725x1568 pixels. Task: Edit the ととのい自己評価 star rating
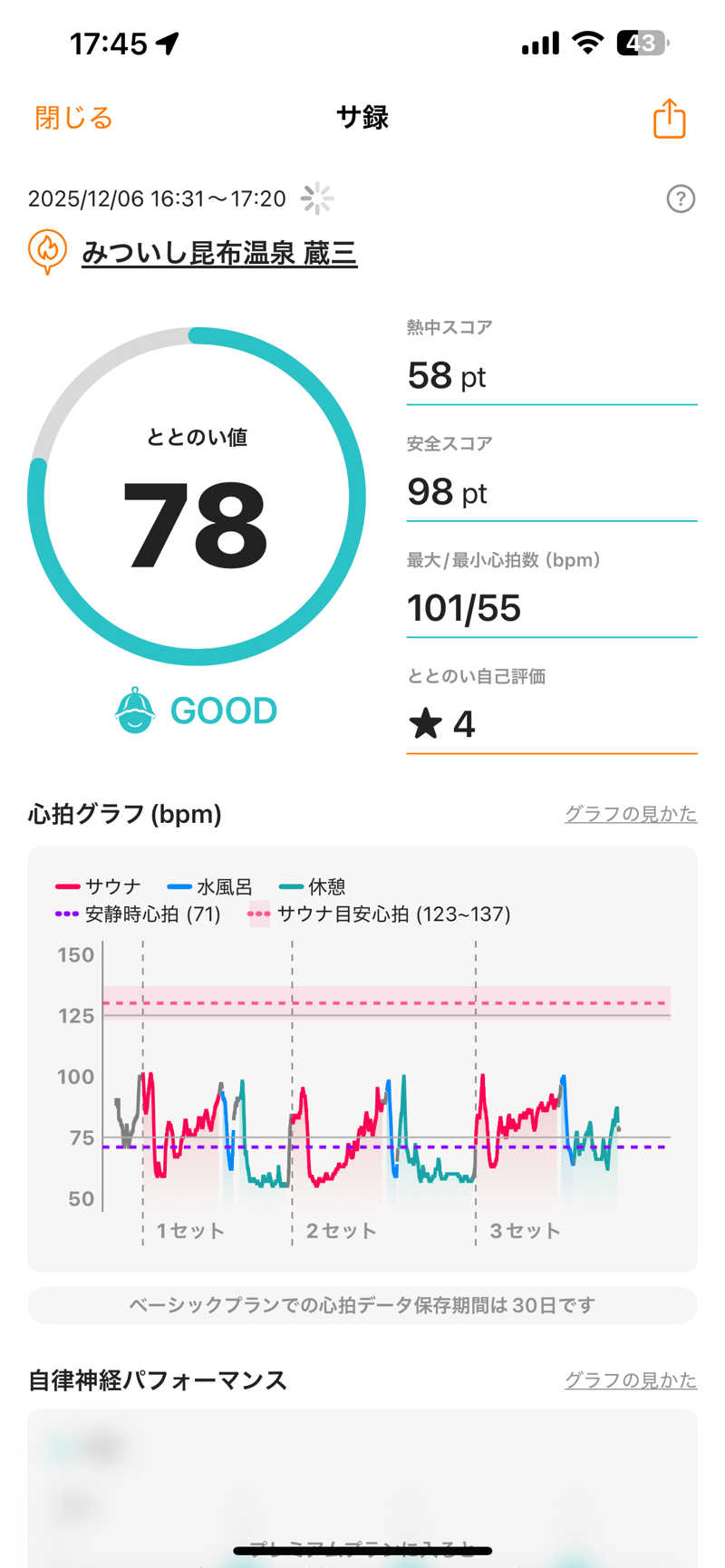551,723
